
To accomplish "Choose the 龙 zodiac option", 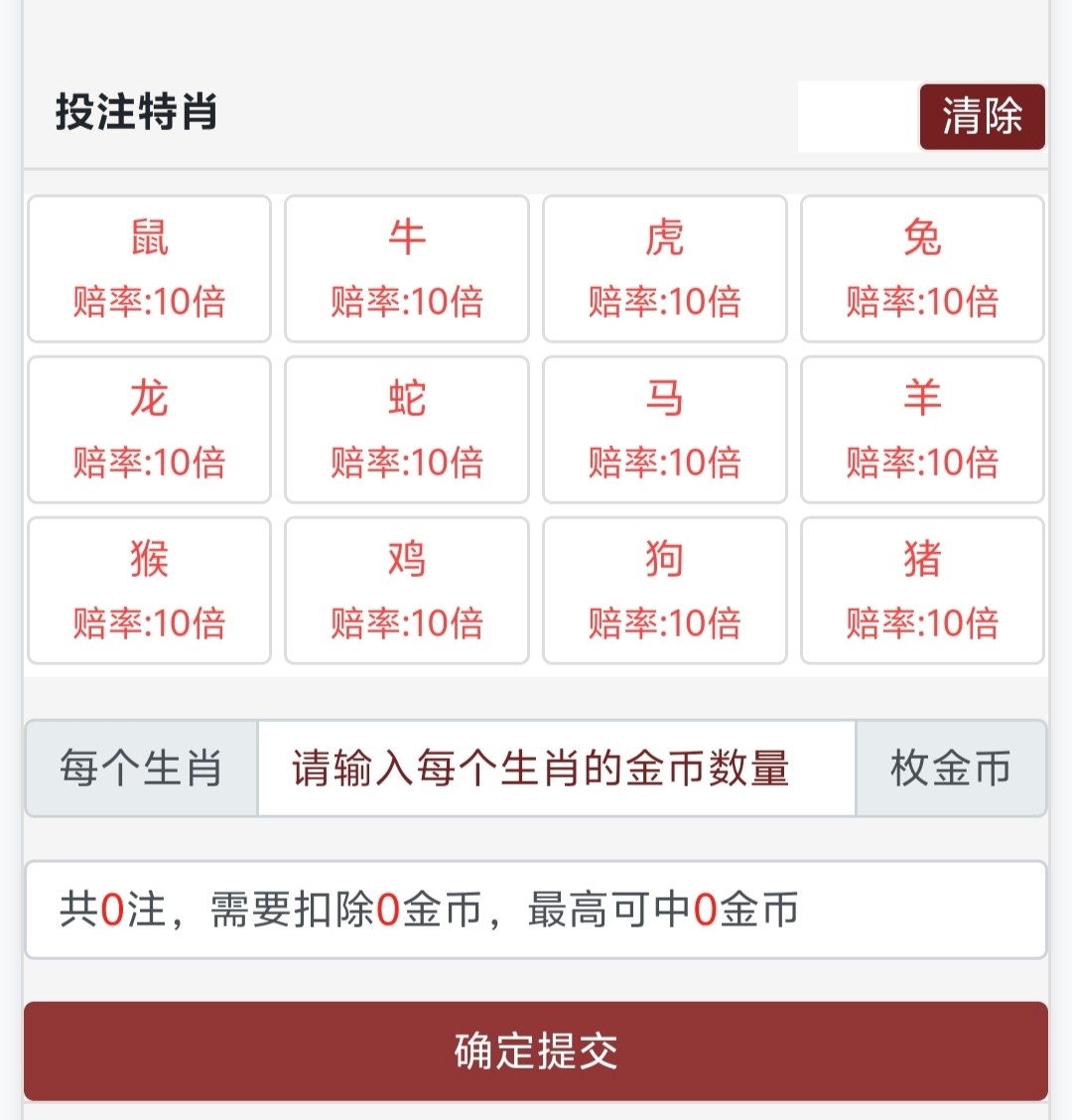I will pos(149,429).
